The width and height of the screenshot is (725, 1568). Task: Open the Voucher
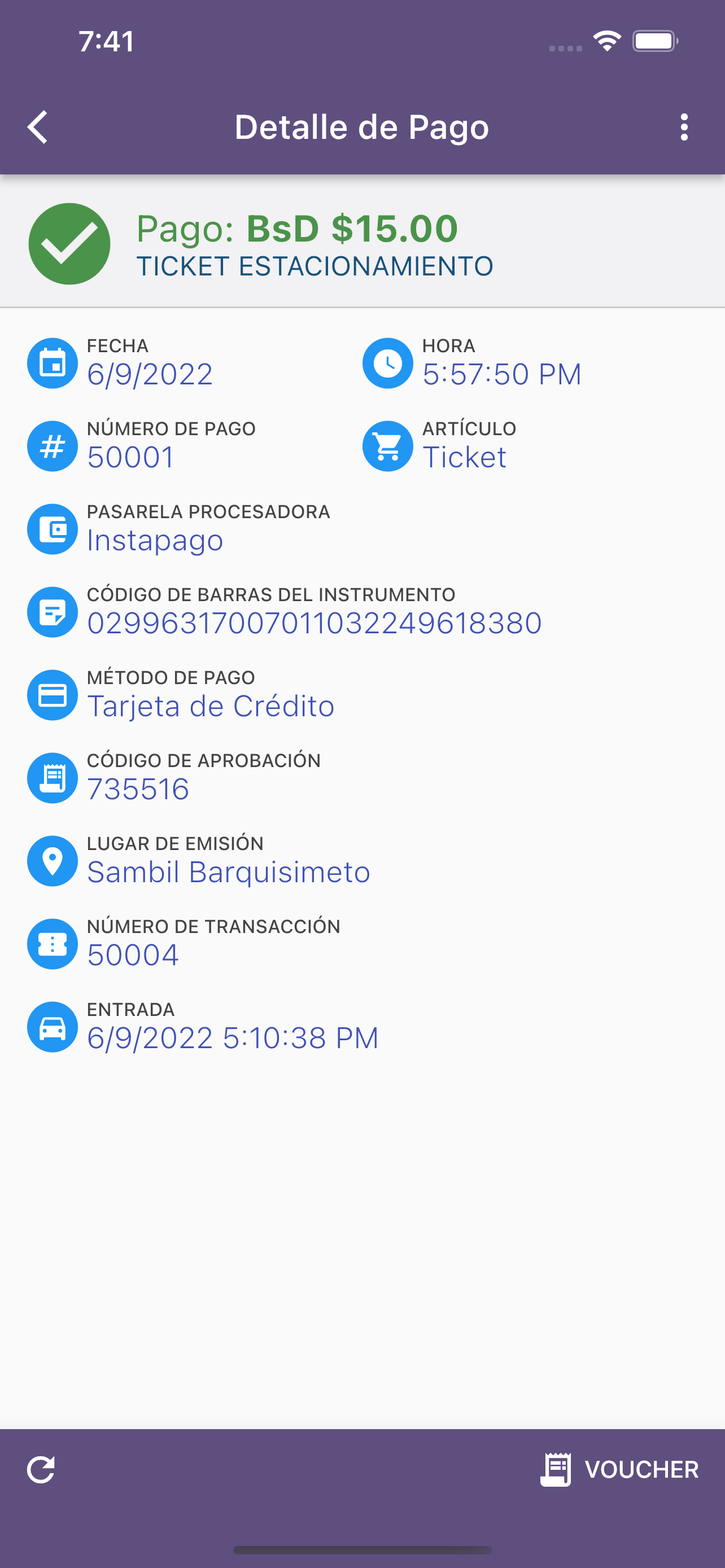point(619,1469)
